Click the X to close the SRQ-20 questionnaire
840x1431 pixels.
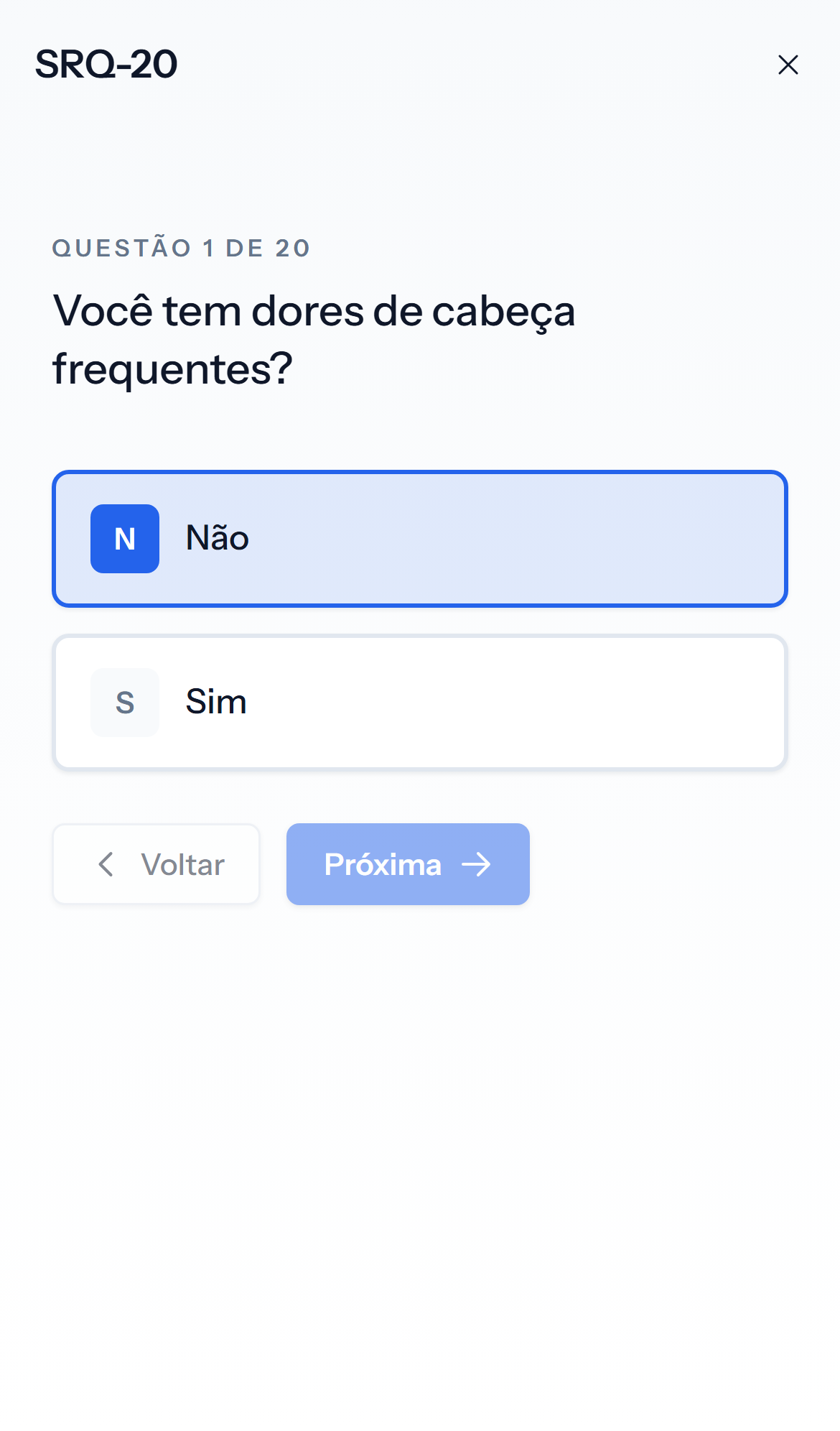click(788, 65)
